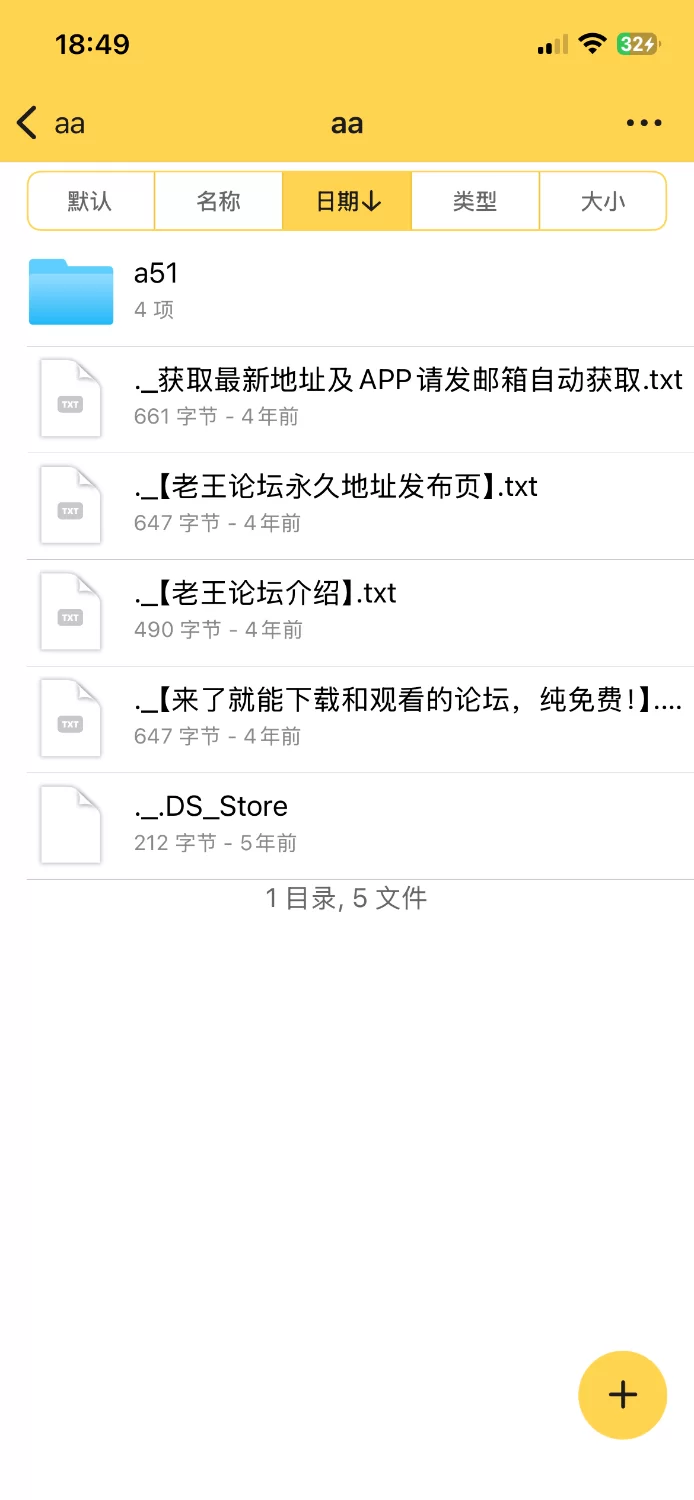Sort files by 默认 order
The width and height of the screenshot is (694, 1500).
coord(91,201)
